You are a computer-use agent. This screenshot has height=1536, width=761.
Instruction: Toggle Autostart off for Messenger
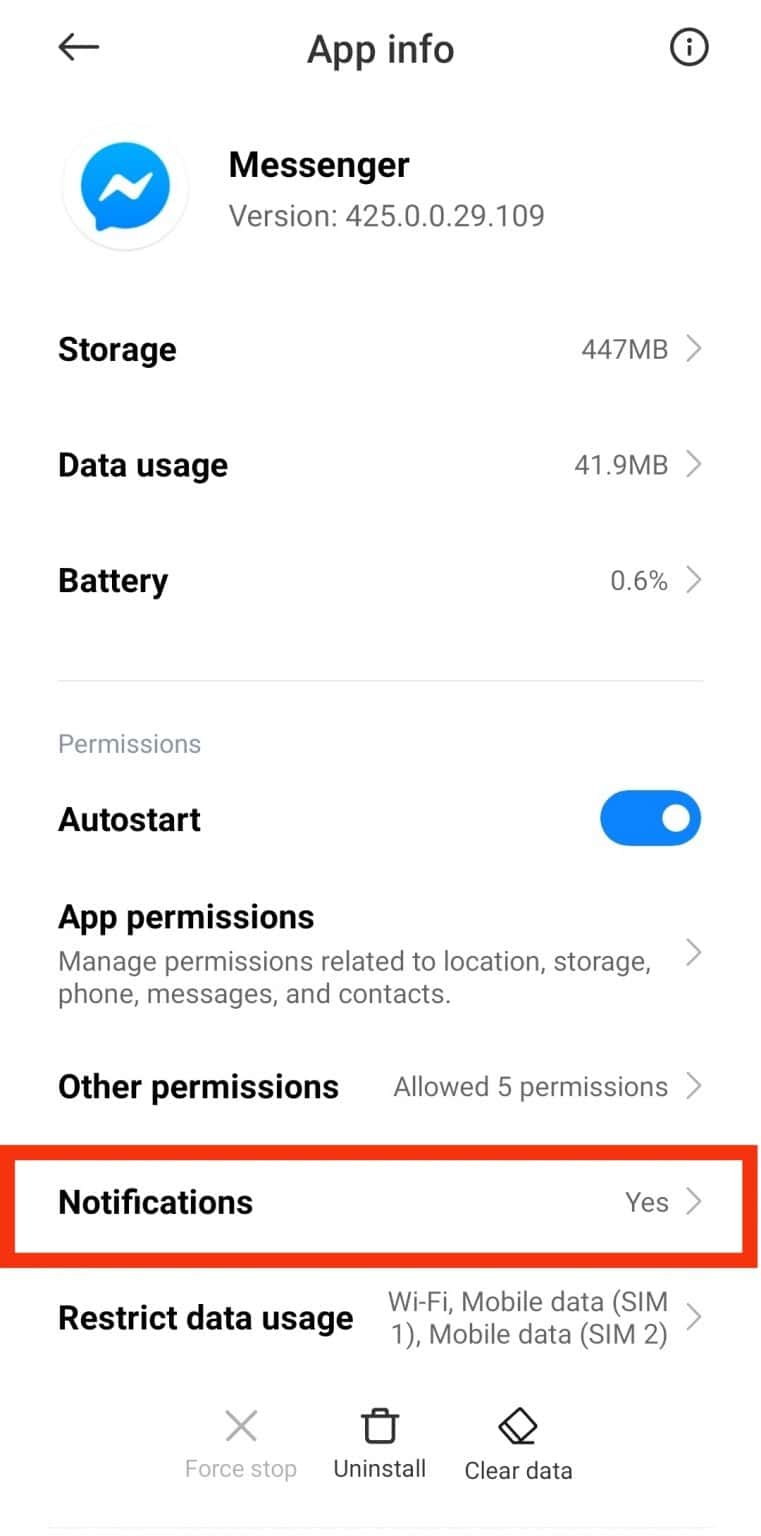pos(650,818)
